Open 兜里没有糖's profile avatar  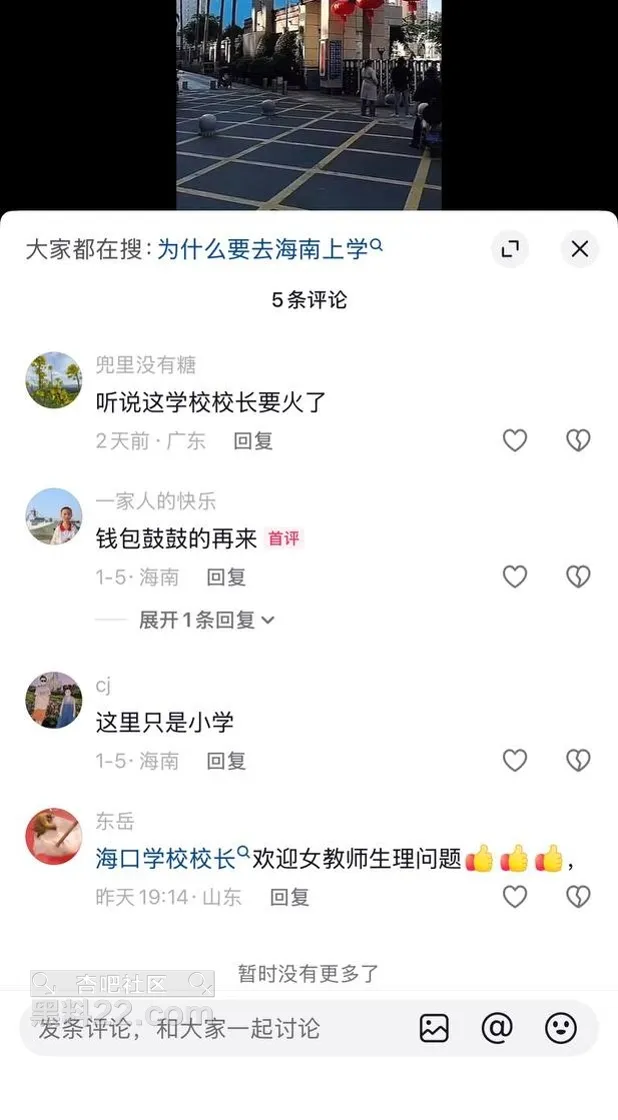pyautogui.click(x=53, y=380)
